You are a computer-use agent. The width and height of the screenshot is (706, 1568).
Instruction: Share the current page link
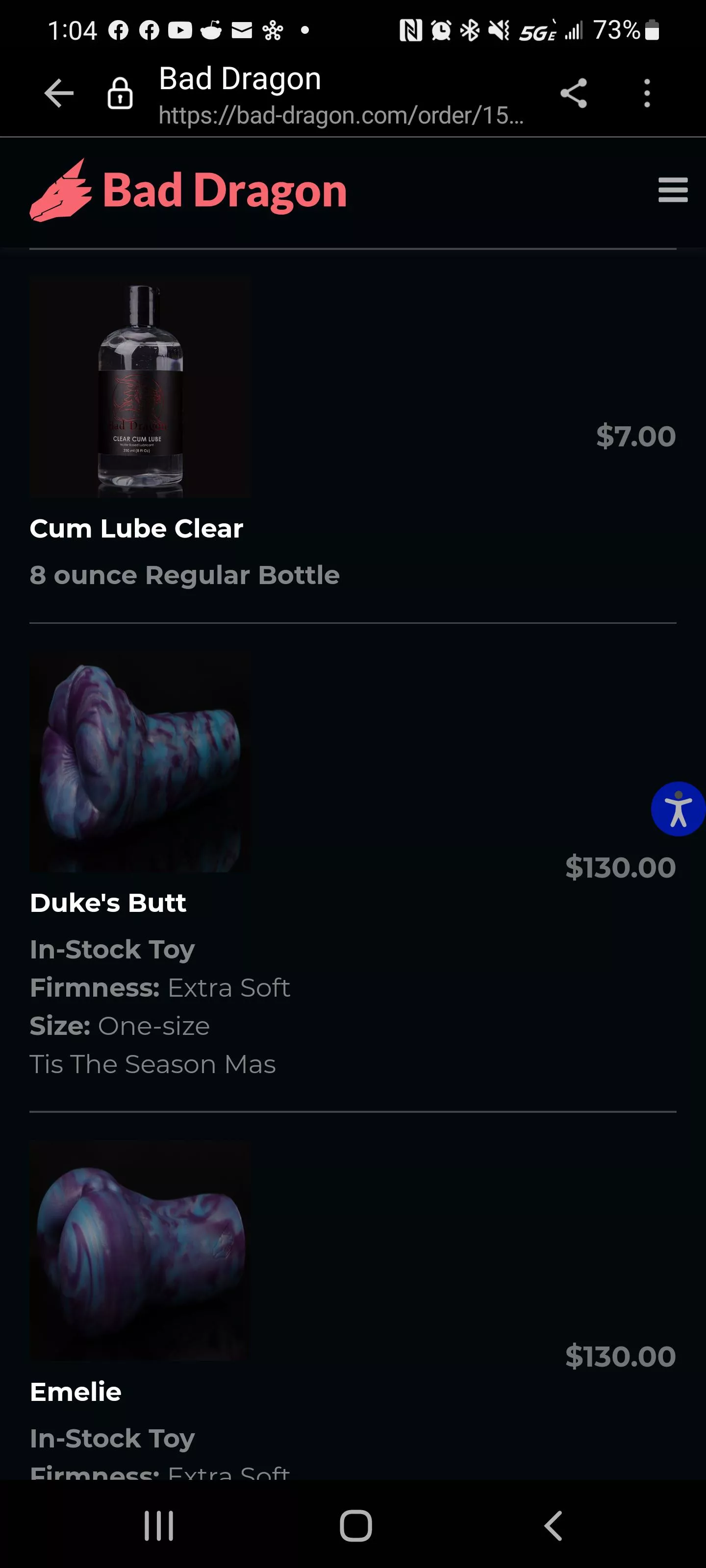pyautogui.click(x=573, y=94)
